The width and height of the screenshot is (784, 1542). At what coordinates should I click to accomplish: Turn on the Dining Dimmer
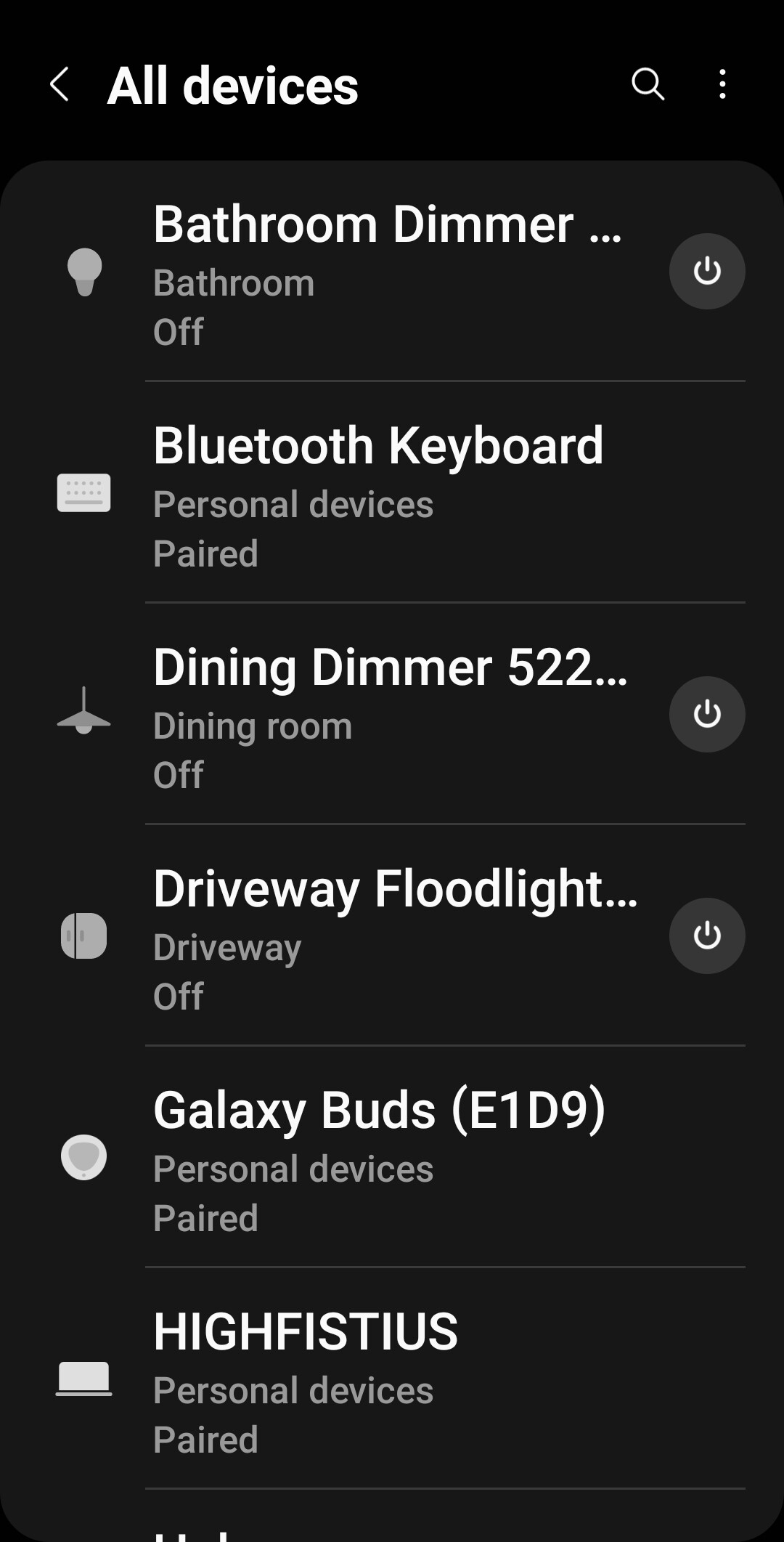click(x=706, y=715)
